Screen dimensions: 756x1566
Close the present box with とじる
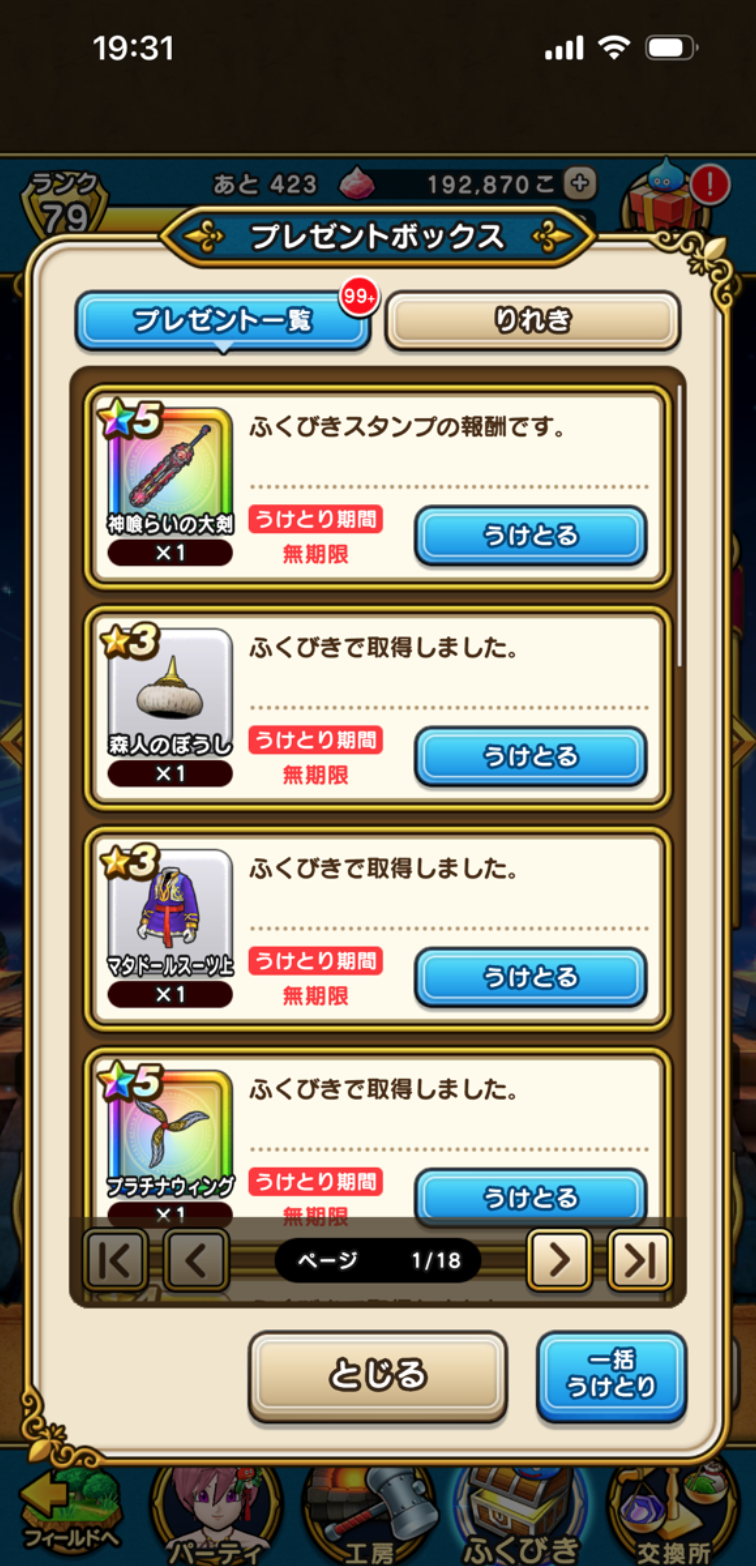378,1376
